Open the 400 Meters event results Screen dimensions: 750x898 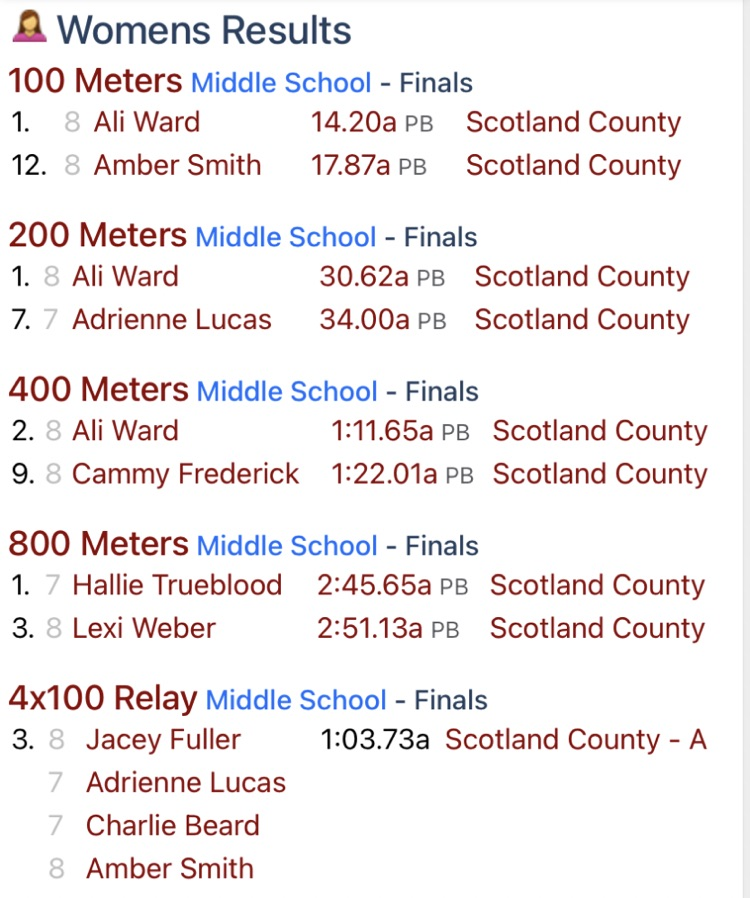98,390
